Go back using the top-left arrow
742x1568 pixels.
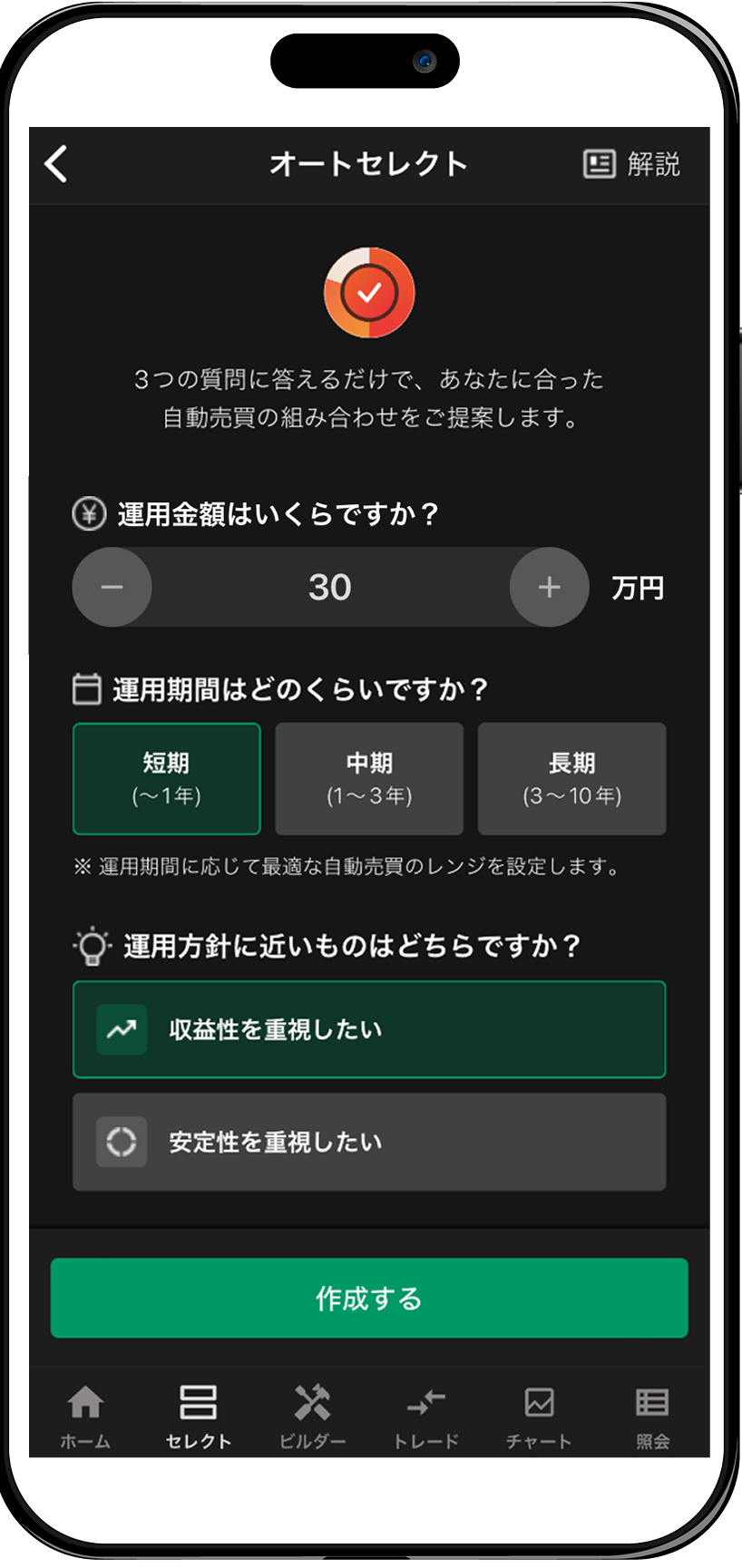tap(56, 164)
